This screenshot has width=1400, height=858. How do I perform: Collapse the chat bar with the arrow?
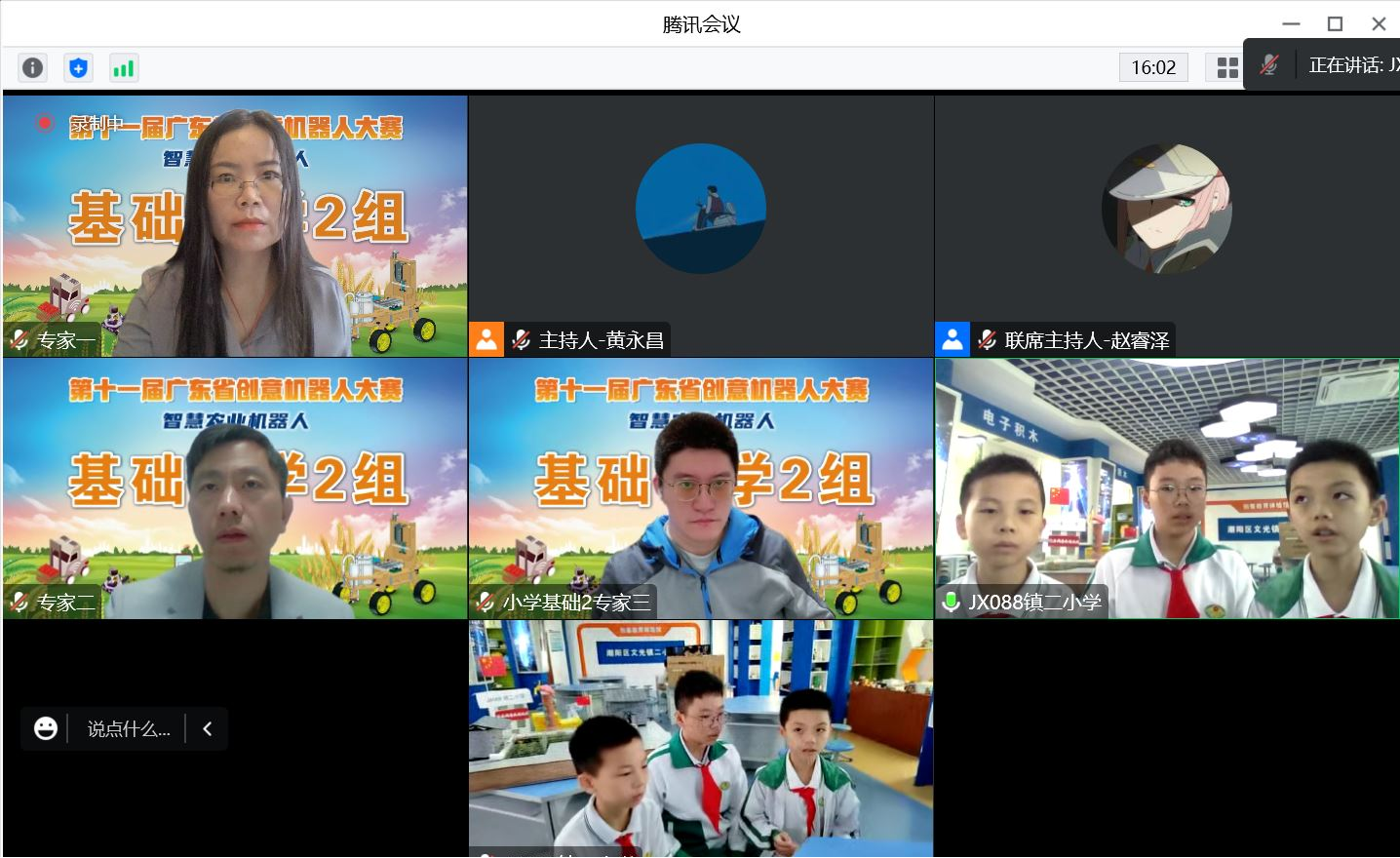click(207, 728)
